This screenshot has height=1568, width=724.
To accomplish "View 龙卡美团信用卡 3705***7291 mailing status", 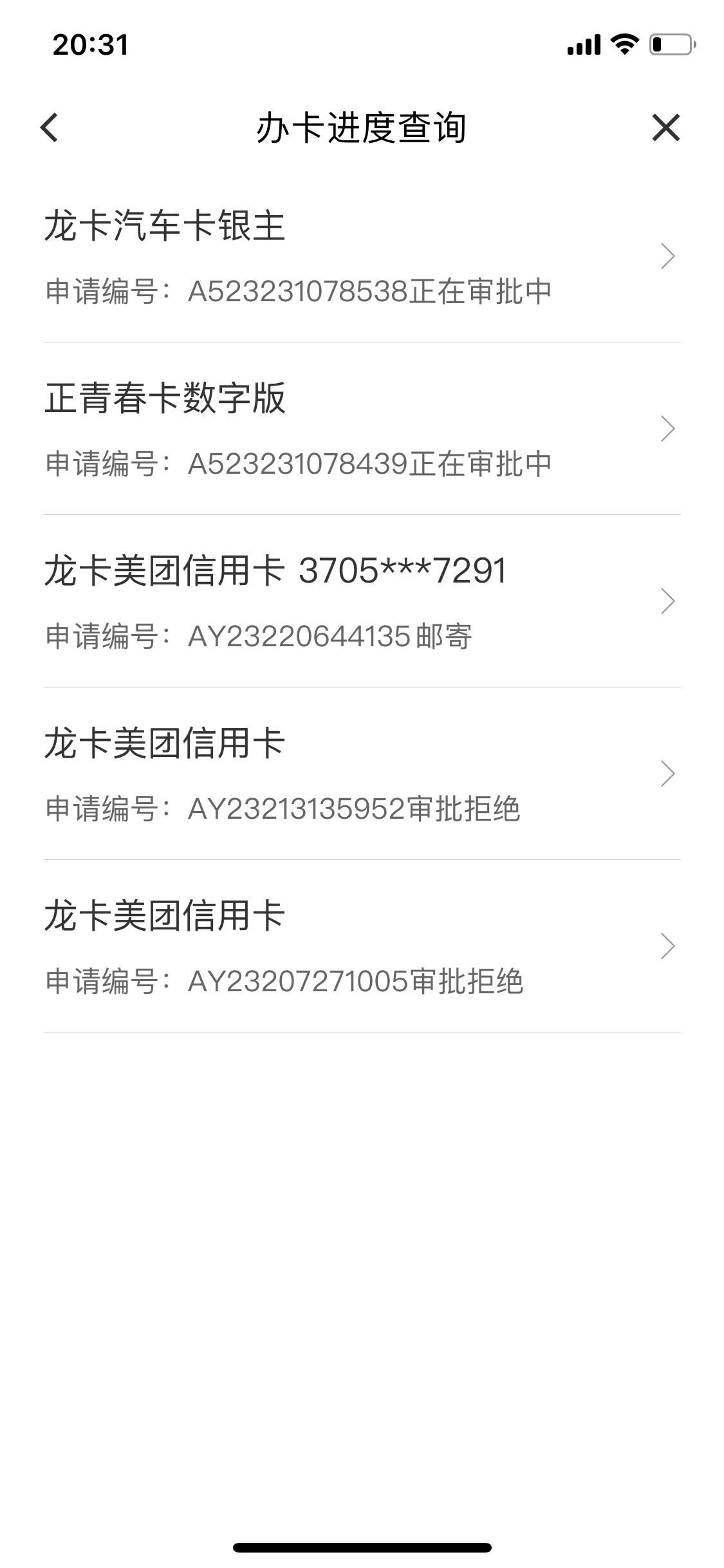I will click(x=362, y=601).
